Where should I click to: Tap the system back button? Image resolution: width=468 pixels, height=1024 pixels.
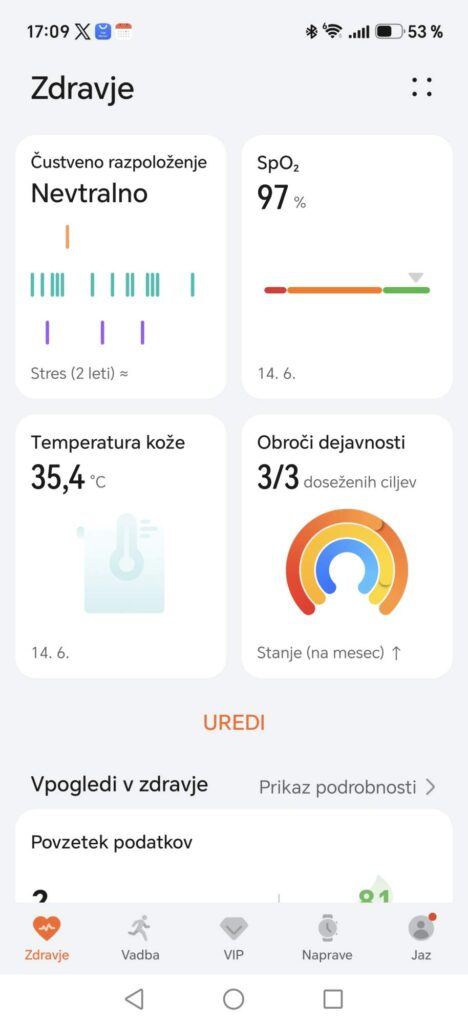click(x=134, y=999)
